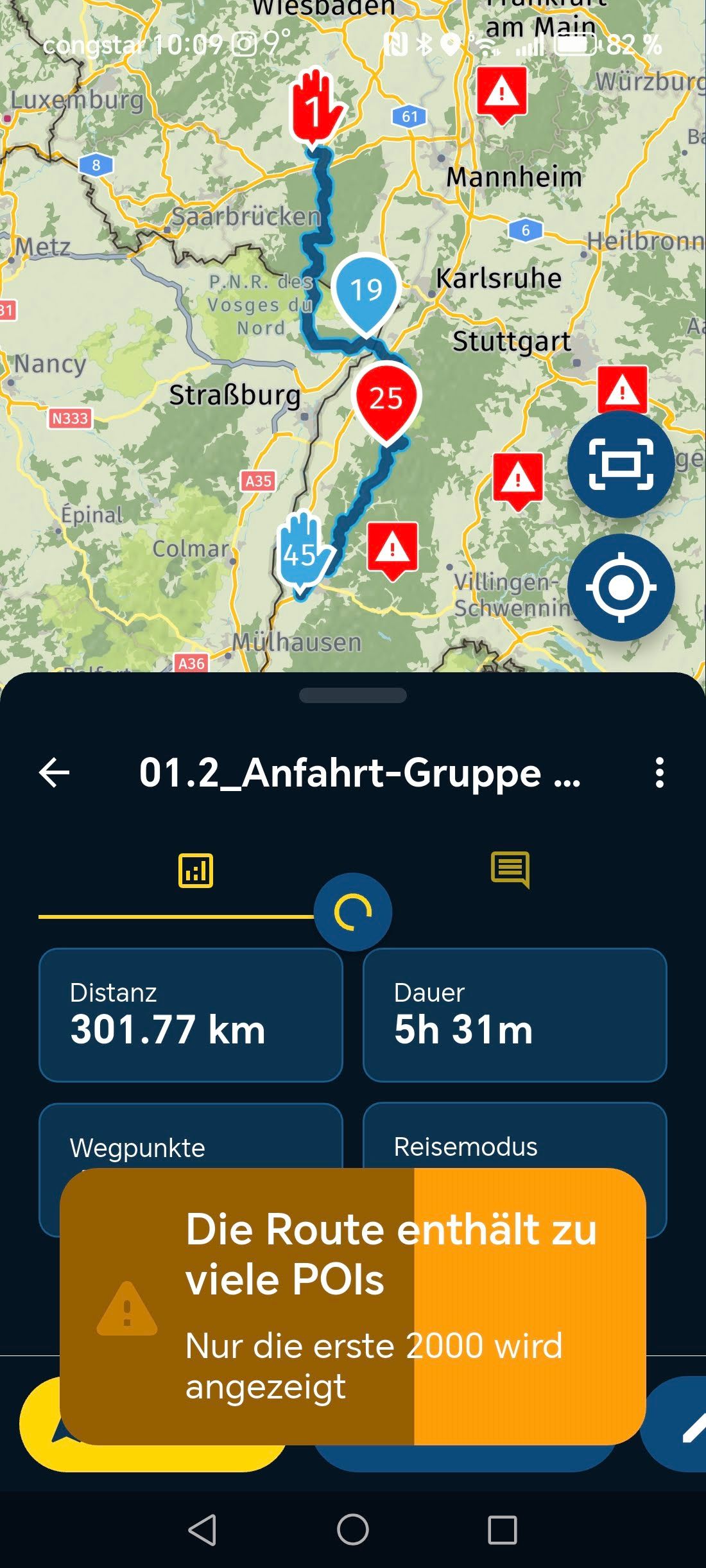Tap the Distanz card showing 301.77 km
The width and height of the screenshot is (706, 1568).
pyautogui.click(x=190, y=1015)
